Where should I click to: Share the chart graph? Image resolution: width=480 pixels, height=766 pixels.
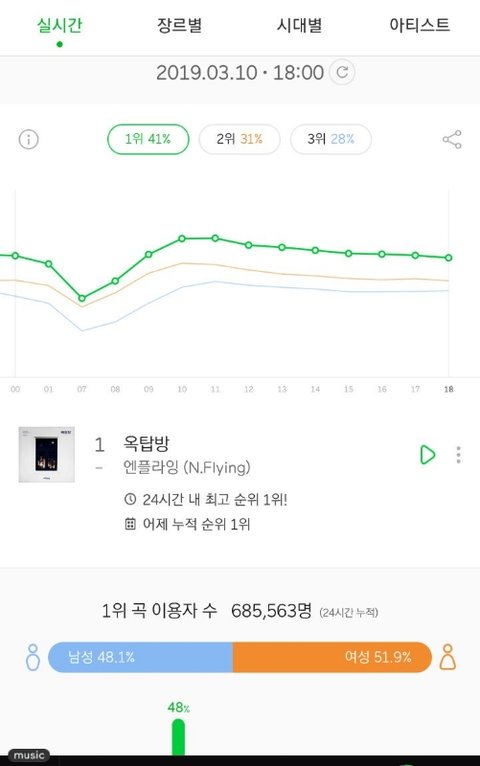point(452,139)
